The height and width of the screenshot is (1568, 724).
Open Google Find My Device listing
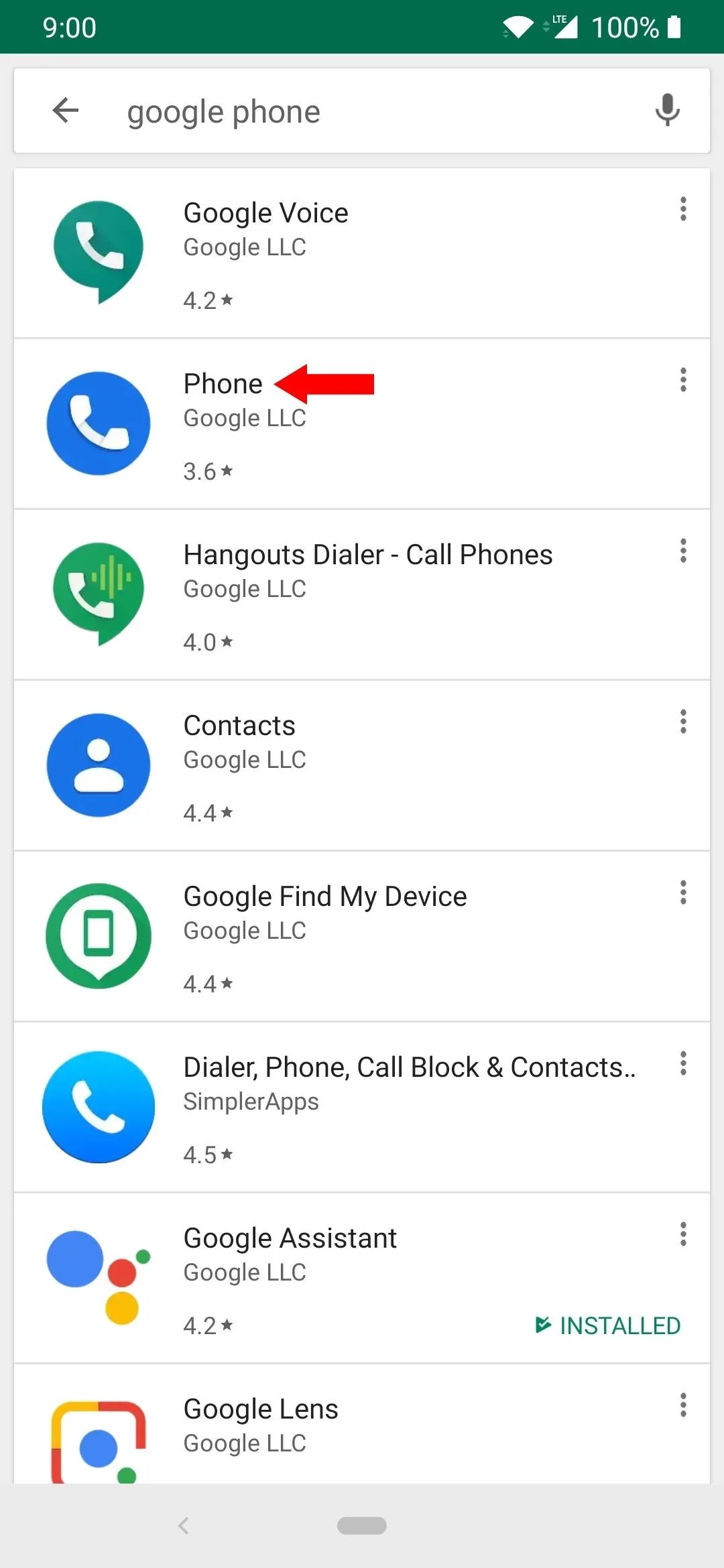click(x=362, y=937)
